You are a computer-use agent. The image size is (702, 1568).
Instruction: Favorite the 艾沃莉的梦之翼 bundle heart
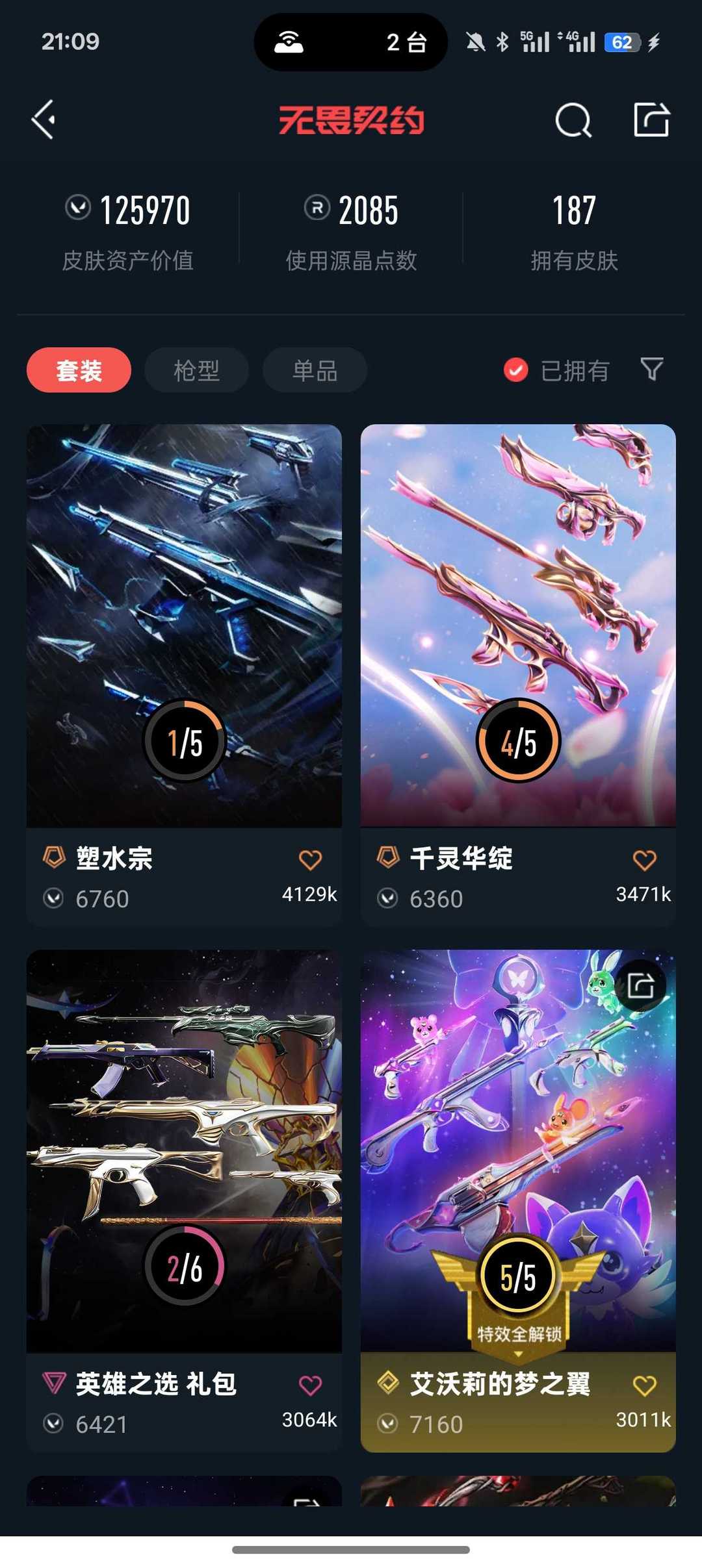(644, 1385)
